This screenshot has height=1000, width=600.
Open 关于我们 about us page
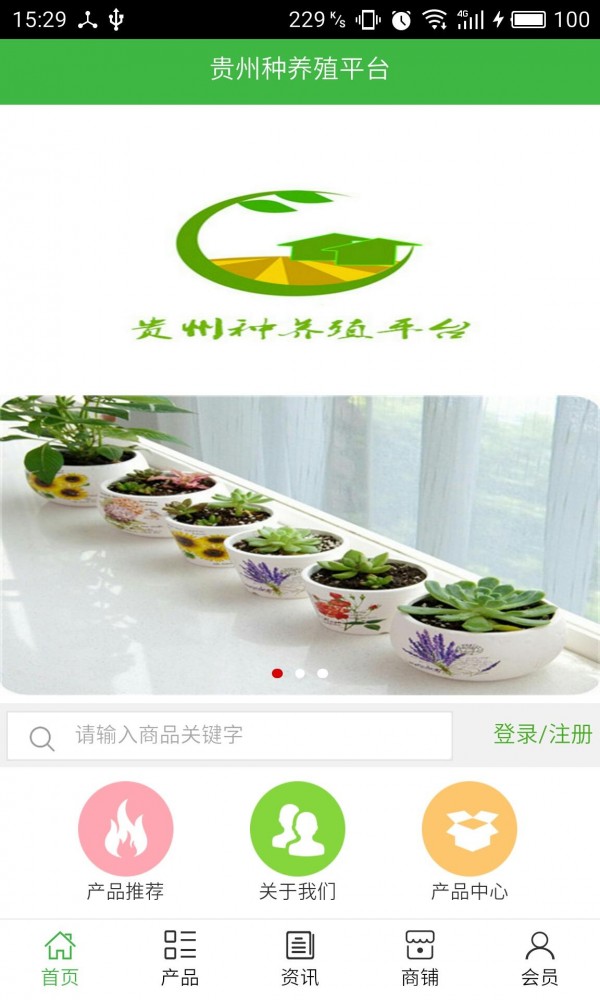(297, 830)
